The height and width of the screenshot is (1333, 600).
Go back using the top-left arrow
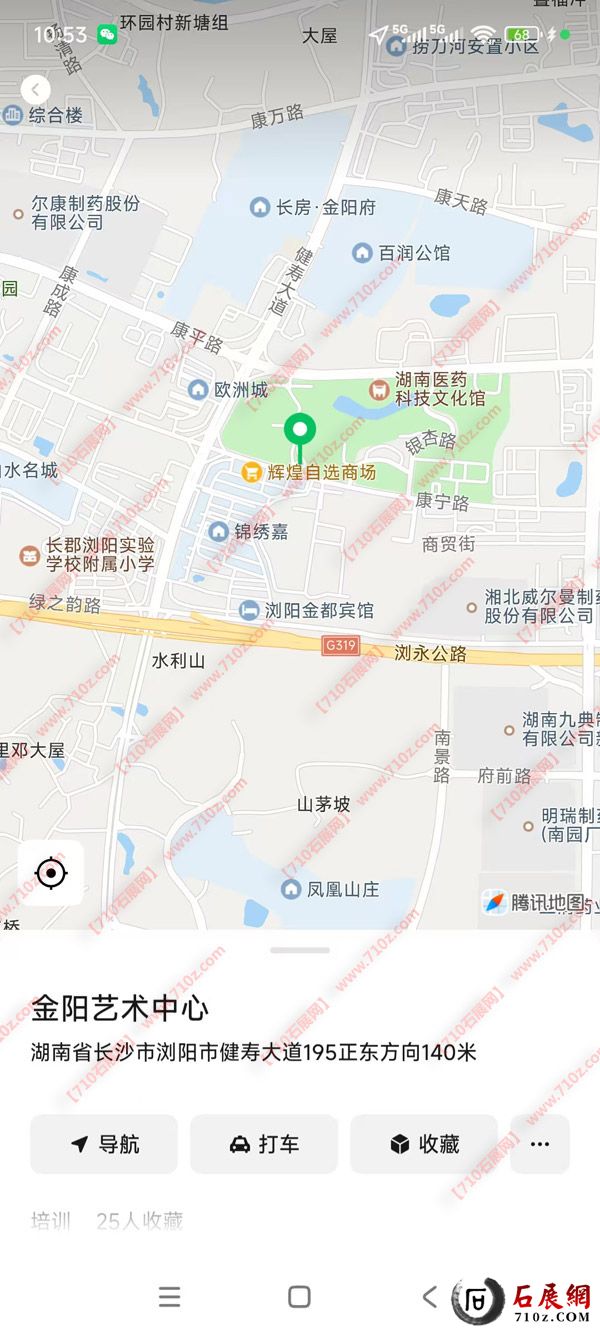click(35, 89)
